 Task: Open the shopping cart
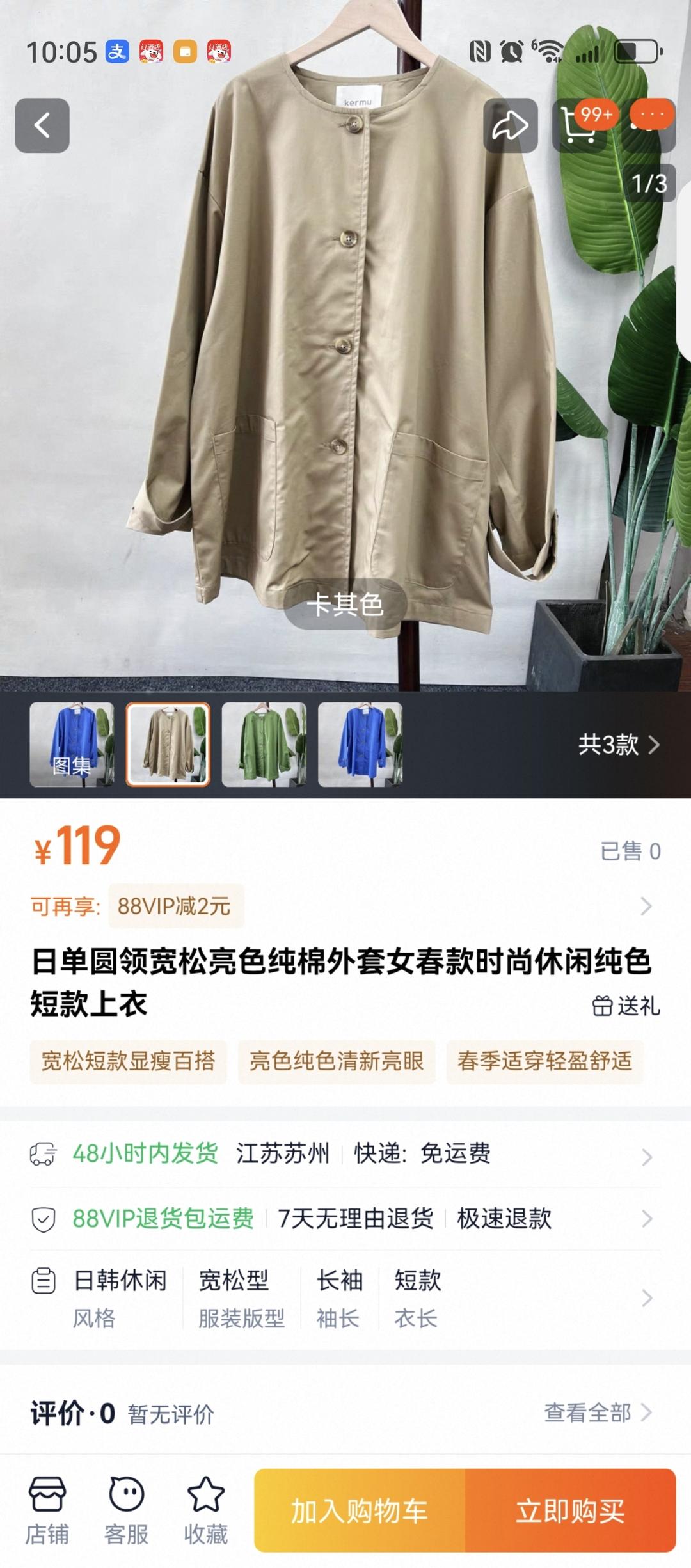[x=579, y=125]
